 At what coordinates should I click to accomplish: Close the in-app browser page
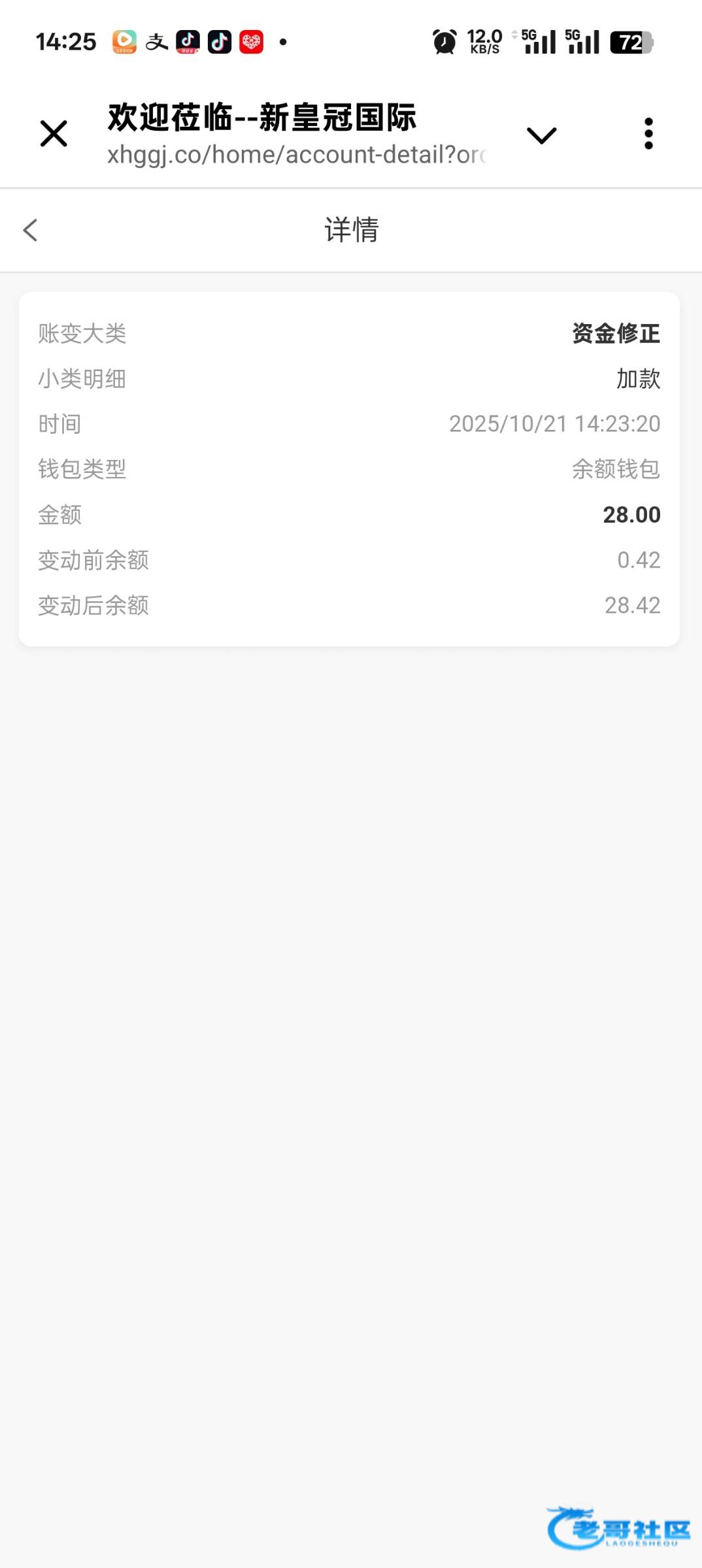click(x=54, y=134)
